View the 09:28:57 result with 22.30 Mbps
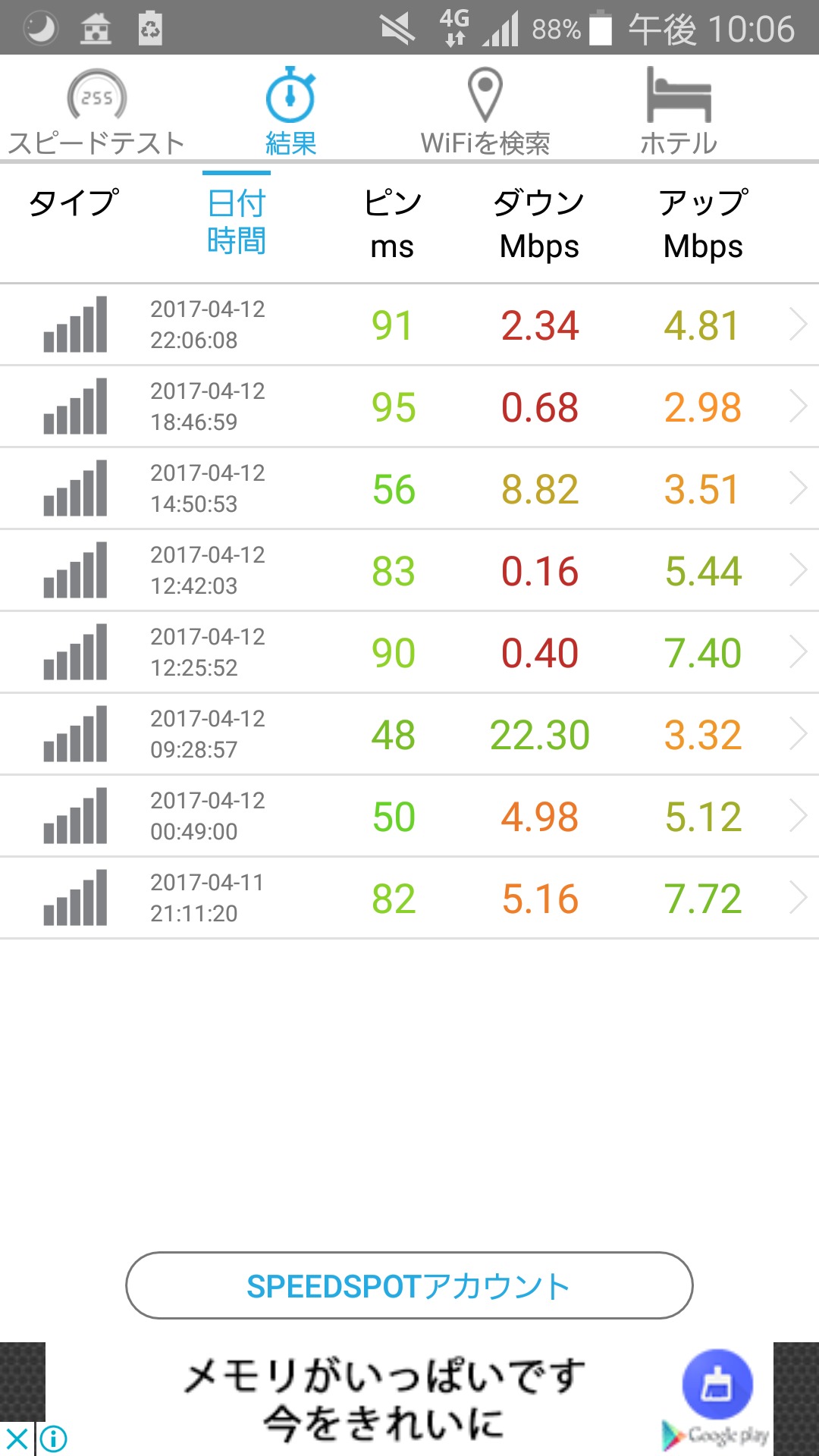The width and height of the screenshot is (819, 1456). click(409, 735)
